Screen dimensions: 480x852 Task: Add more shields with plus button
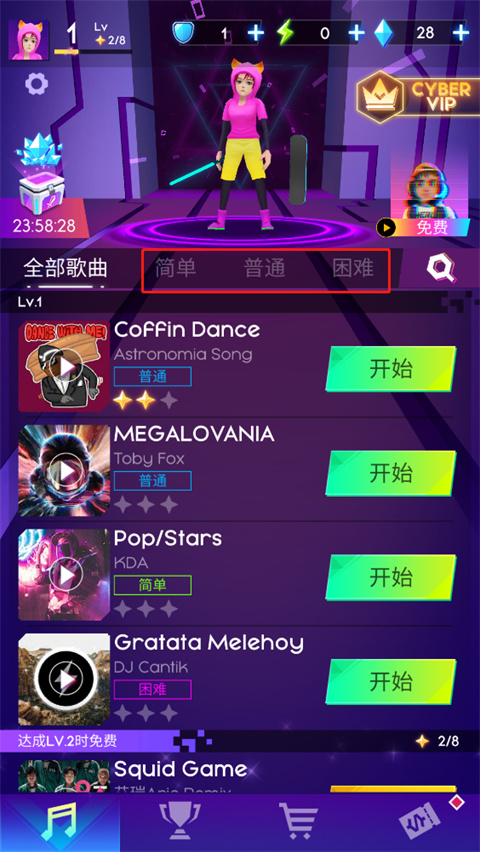(x=255, y=33)
